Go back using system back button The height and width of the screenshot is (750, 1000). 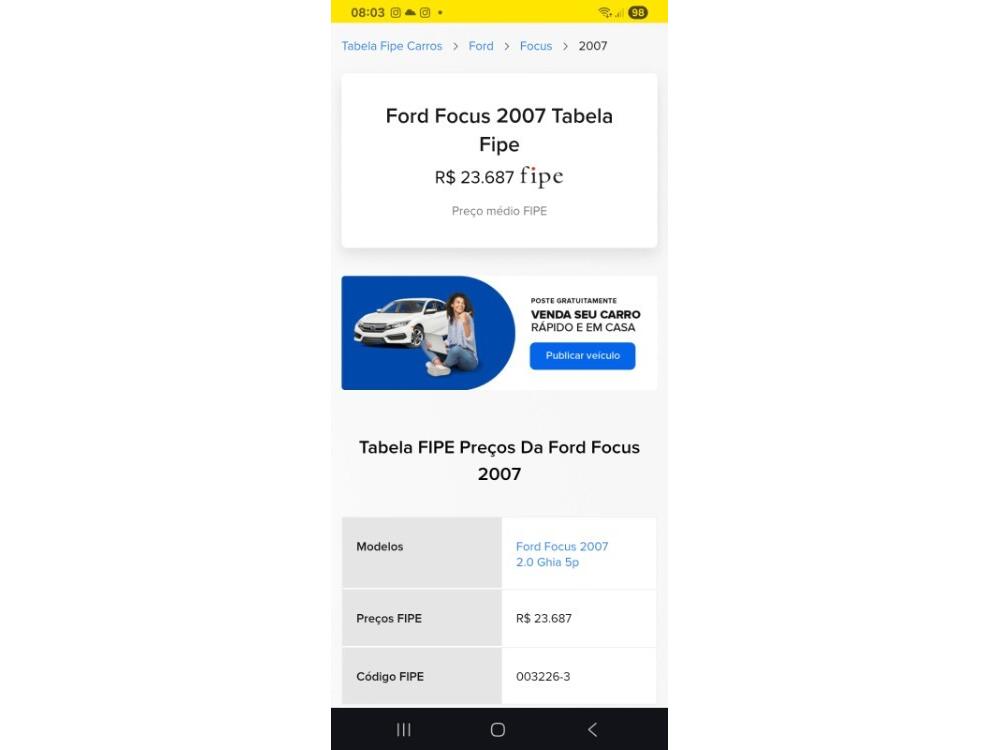point(592,730)
